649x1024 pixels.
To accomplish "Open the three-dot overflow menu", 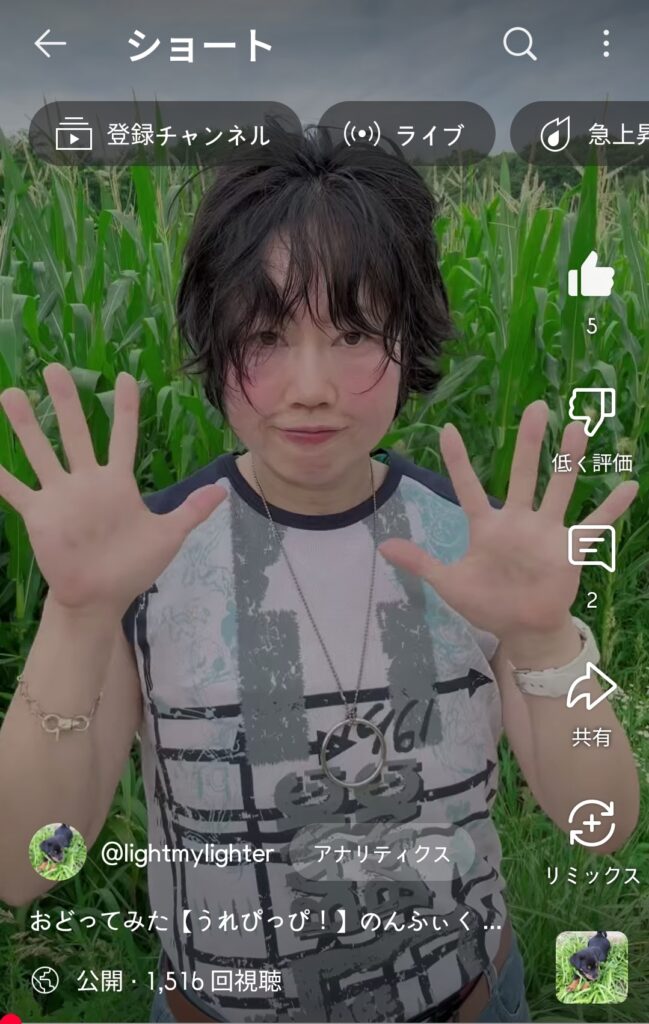I will 606,44.
